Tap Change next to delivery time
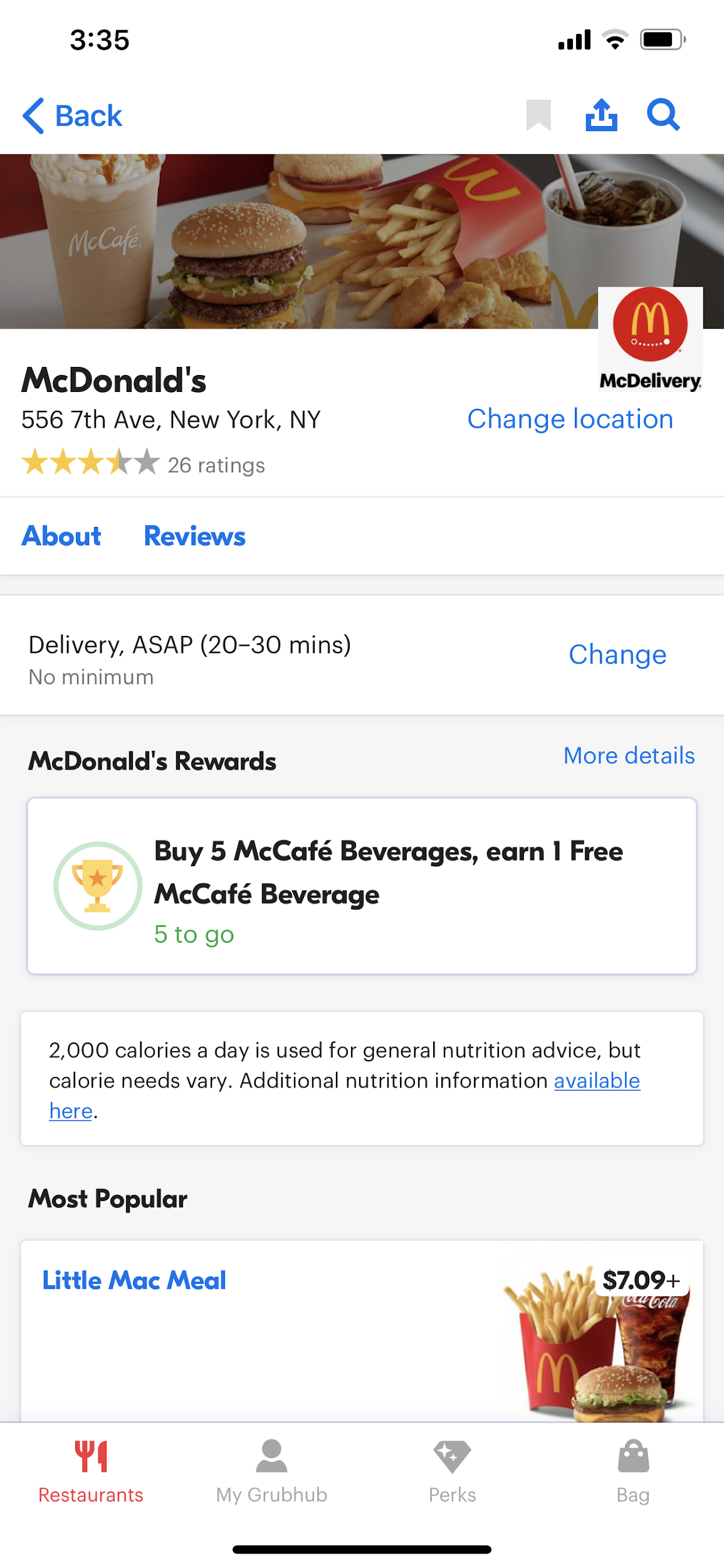Viewport: 724px width, 1568px height. pyautogui.click(x=617, y=654)
